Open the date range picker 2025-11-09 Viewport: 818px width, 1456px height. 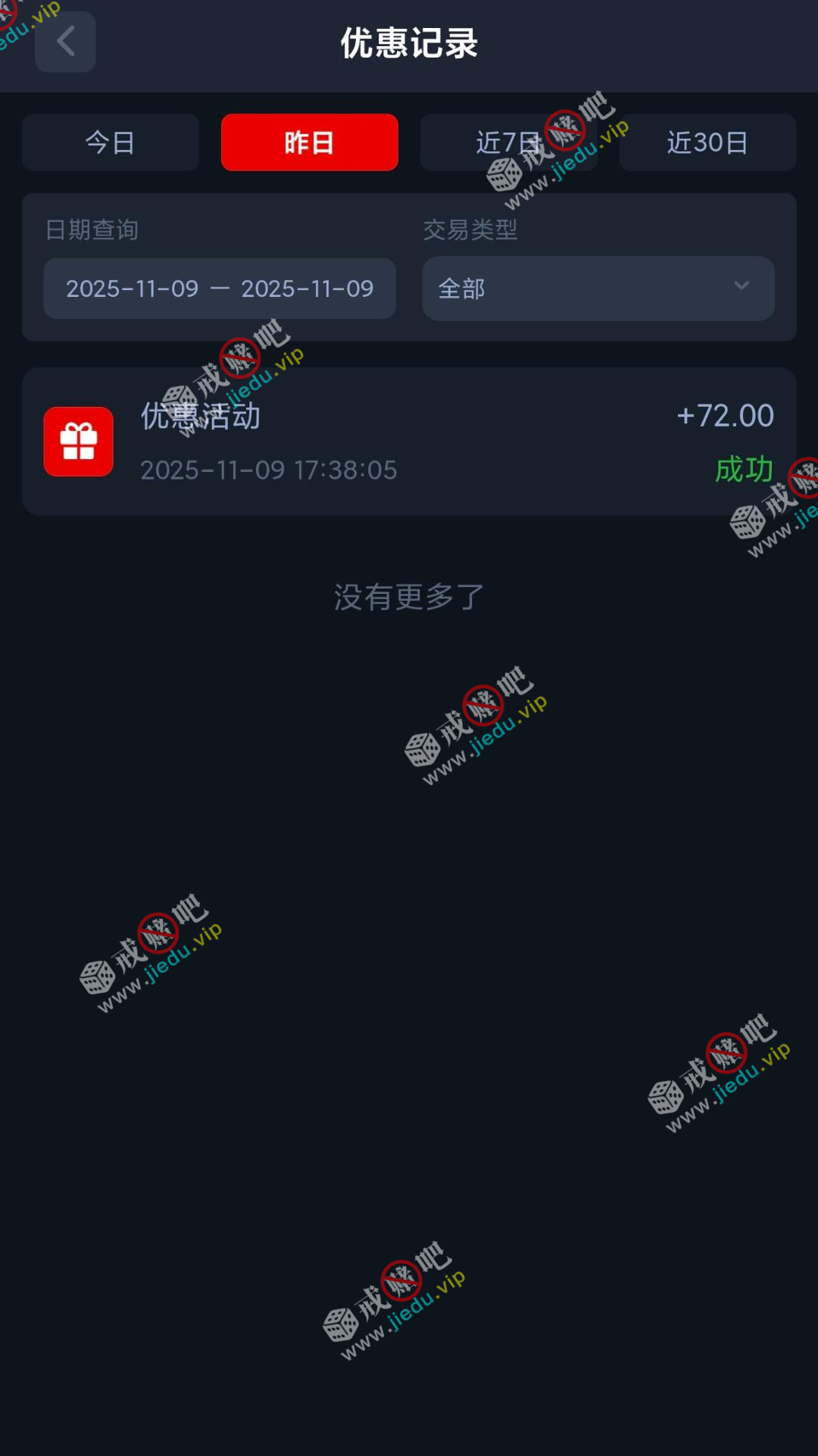pos(220,289)
